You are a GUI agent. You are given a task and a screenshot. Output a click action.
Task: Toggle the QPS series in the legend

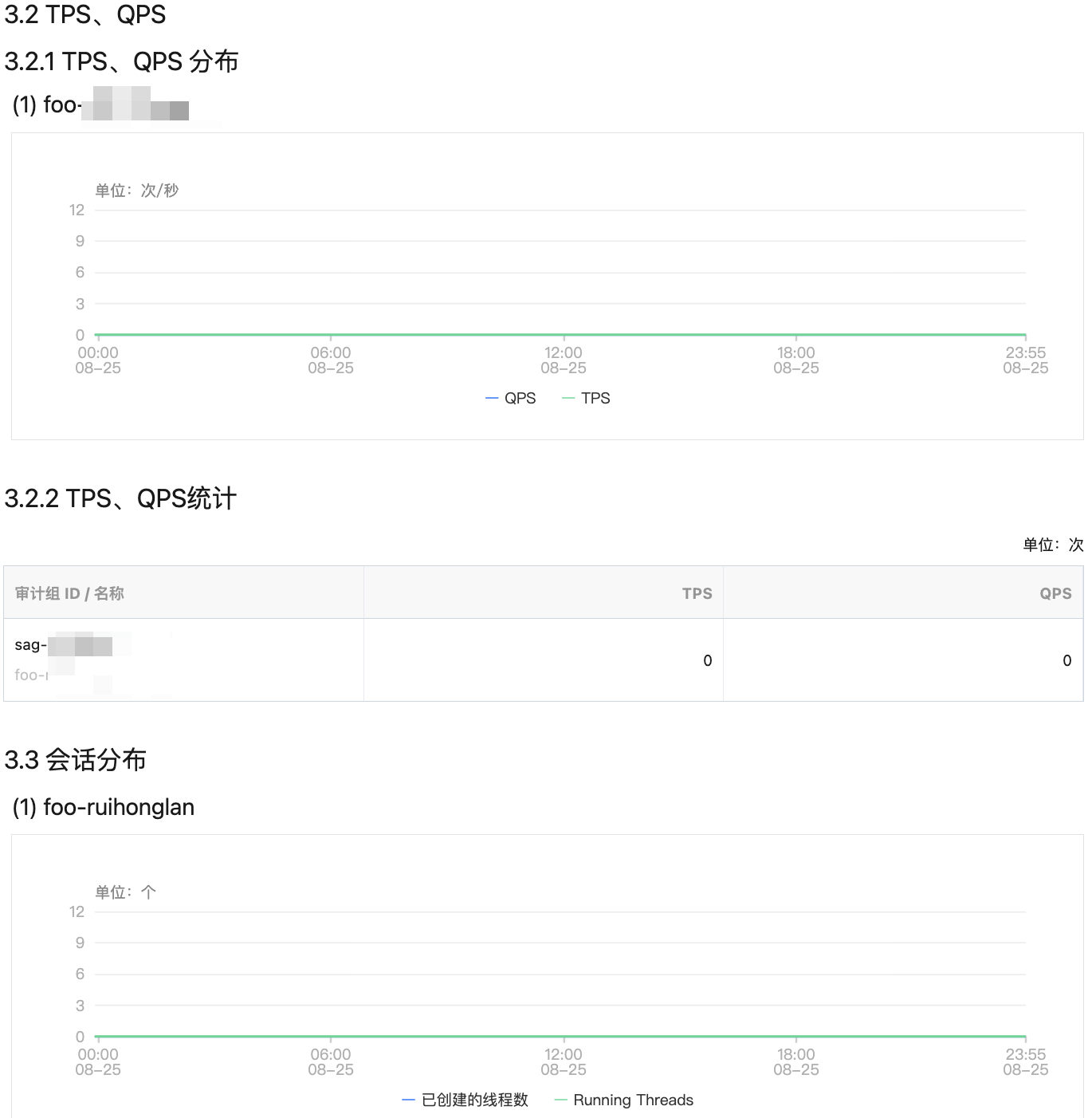click(512, 398)
